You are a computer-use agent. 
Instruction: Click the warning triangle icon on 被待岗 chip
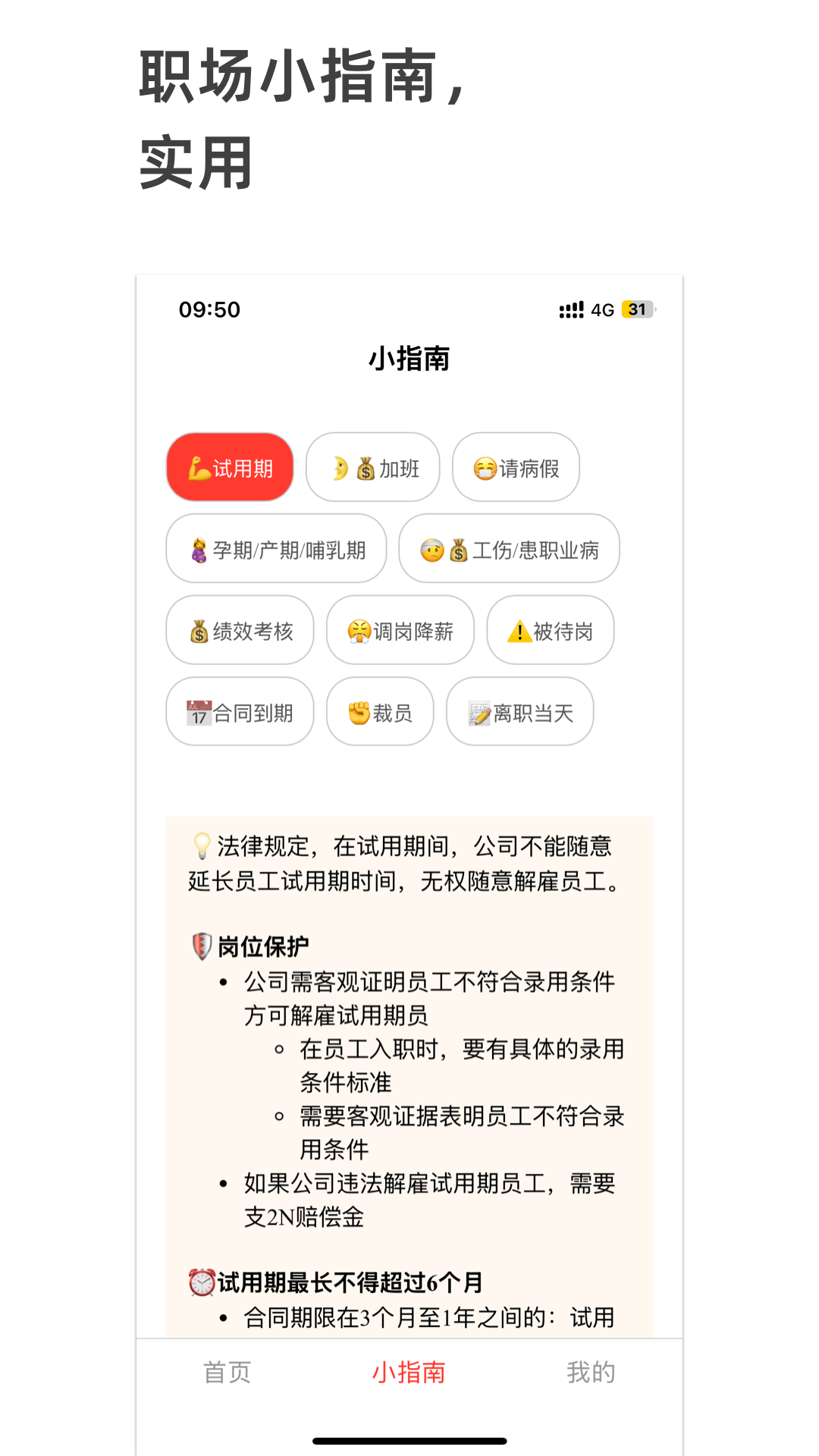tap(519, 630)
